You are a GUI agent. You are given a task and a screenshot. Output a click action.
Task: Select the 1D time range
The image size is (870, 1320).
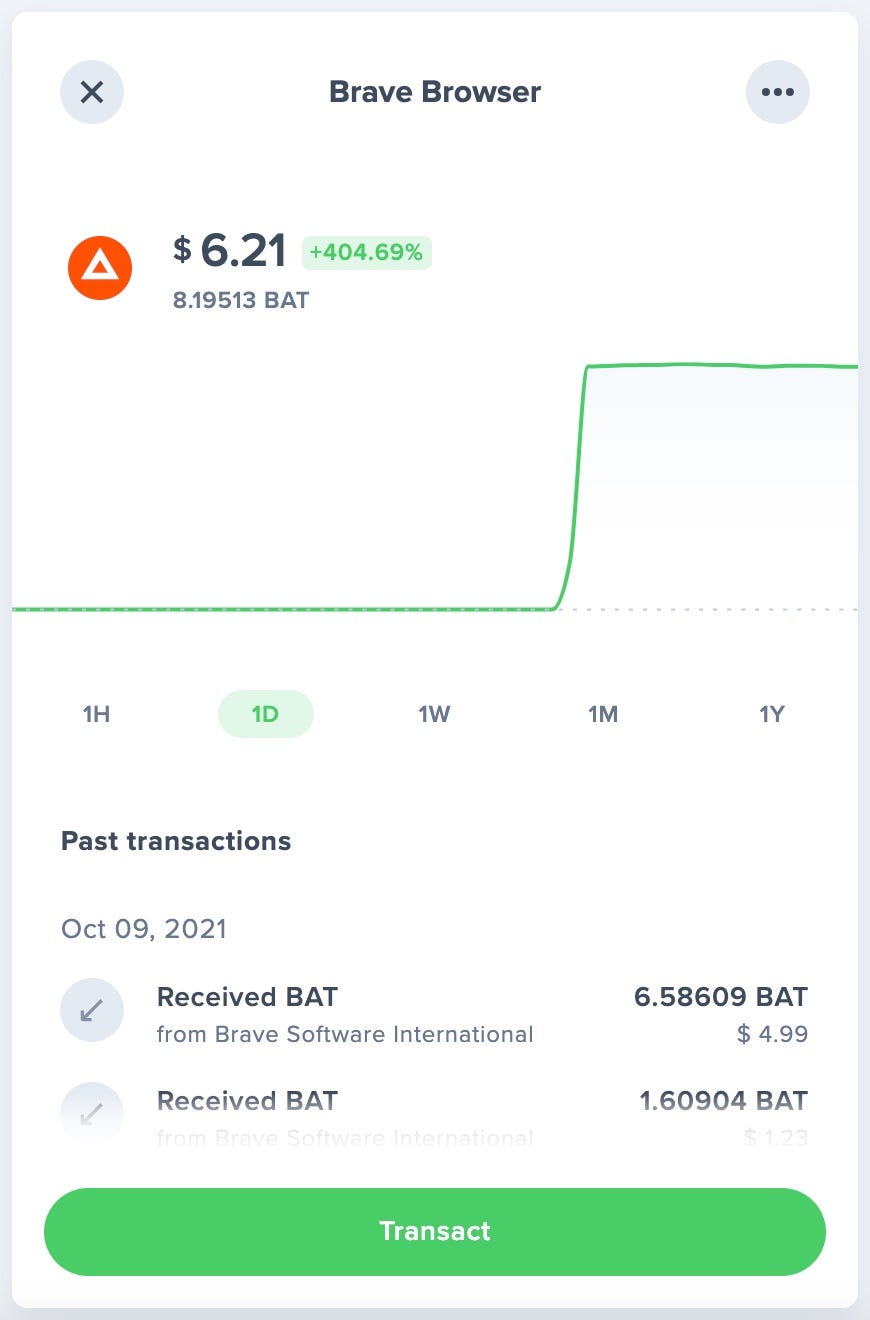(x=265, y=714)
